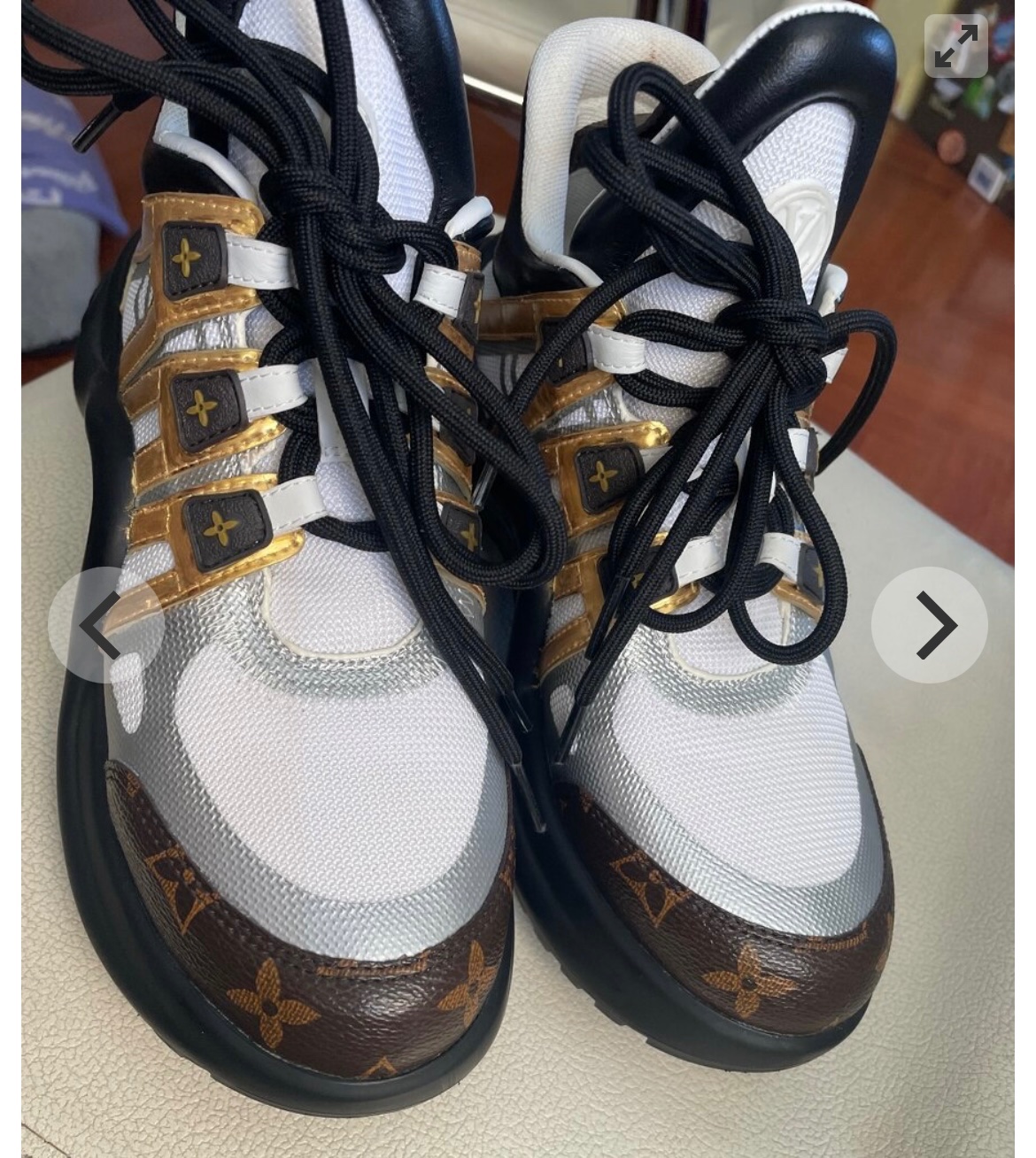Go to the next product photo
Viewport: 1036px width, 1158px height.
tap(930, 625)
